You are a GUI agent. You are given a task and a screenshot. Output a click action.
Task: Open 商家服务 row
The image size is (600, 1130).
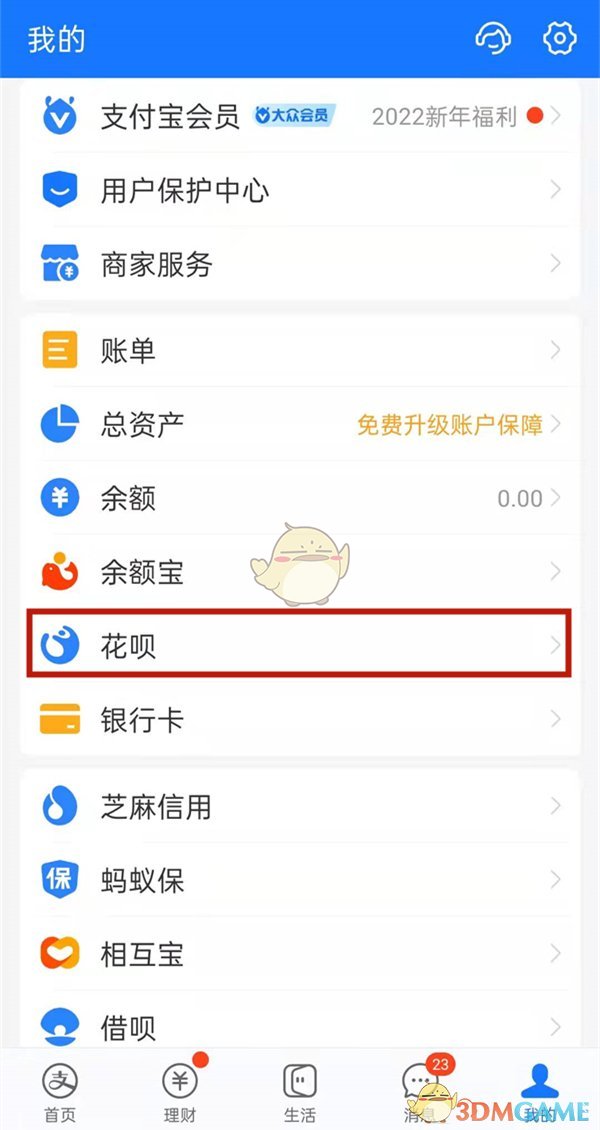(x=300, y=264)
